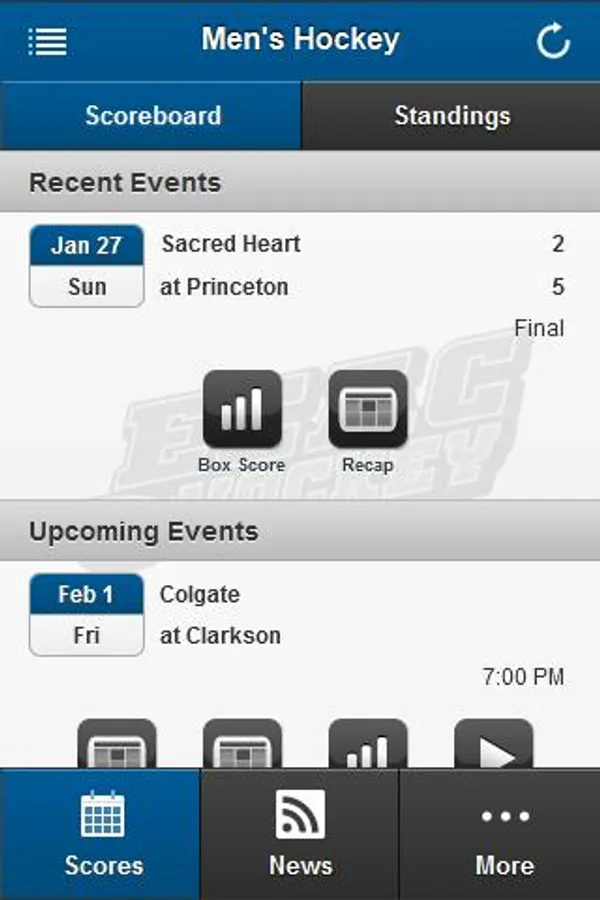Switch to the News section
This screenshot has height=900, width=600.
click(x=300, y=835)
